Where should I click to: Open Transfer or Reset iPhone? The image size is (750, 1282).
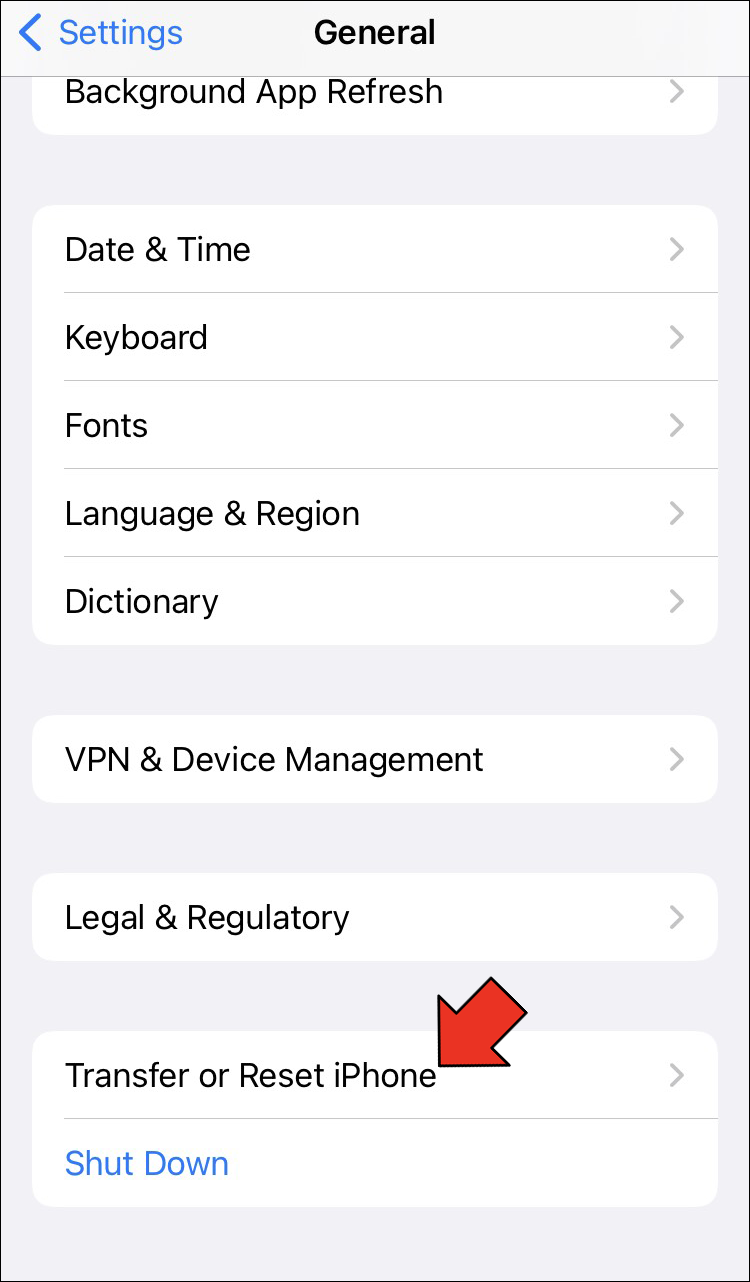[250, 1076]
